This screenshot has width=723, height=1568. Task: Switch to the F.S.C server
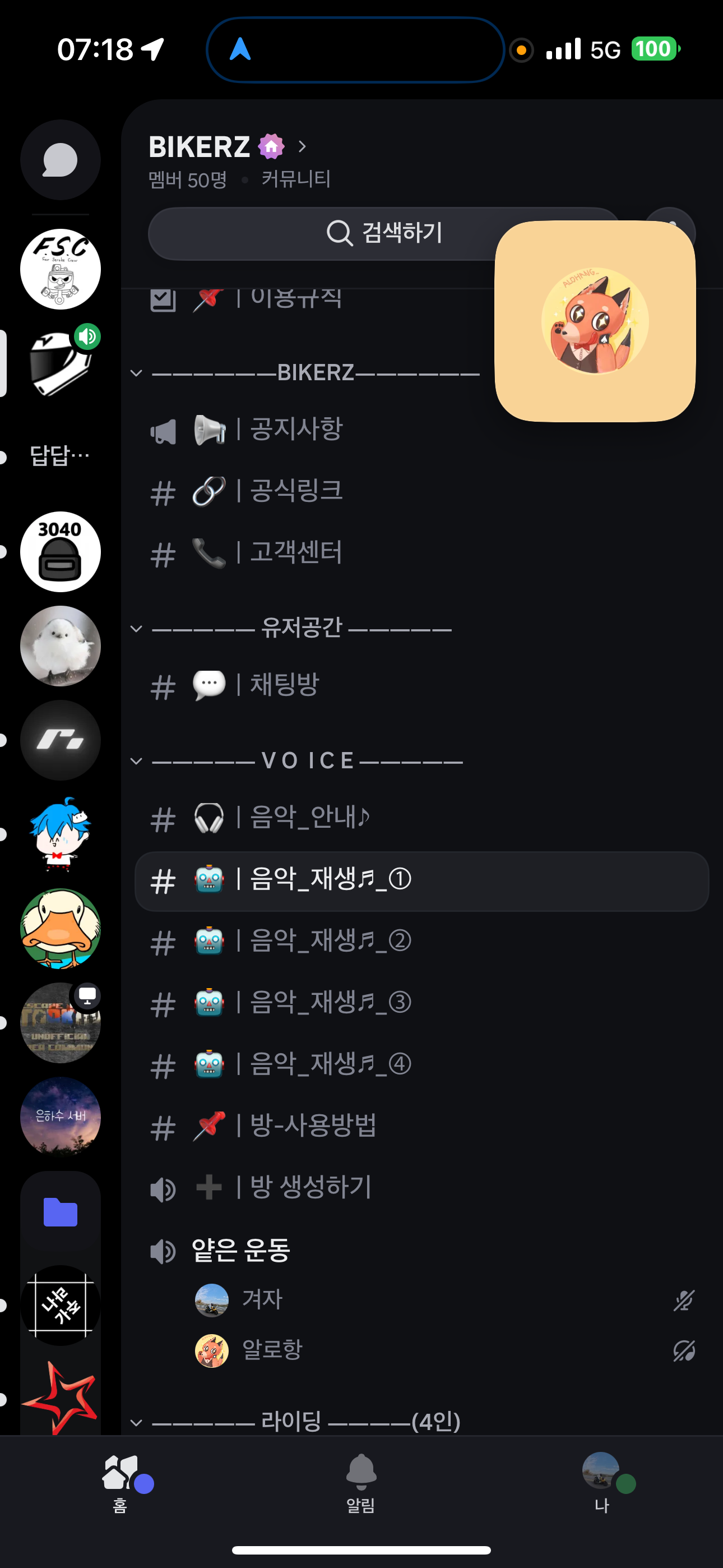(x=61, y=269)
